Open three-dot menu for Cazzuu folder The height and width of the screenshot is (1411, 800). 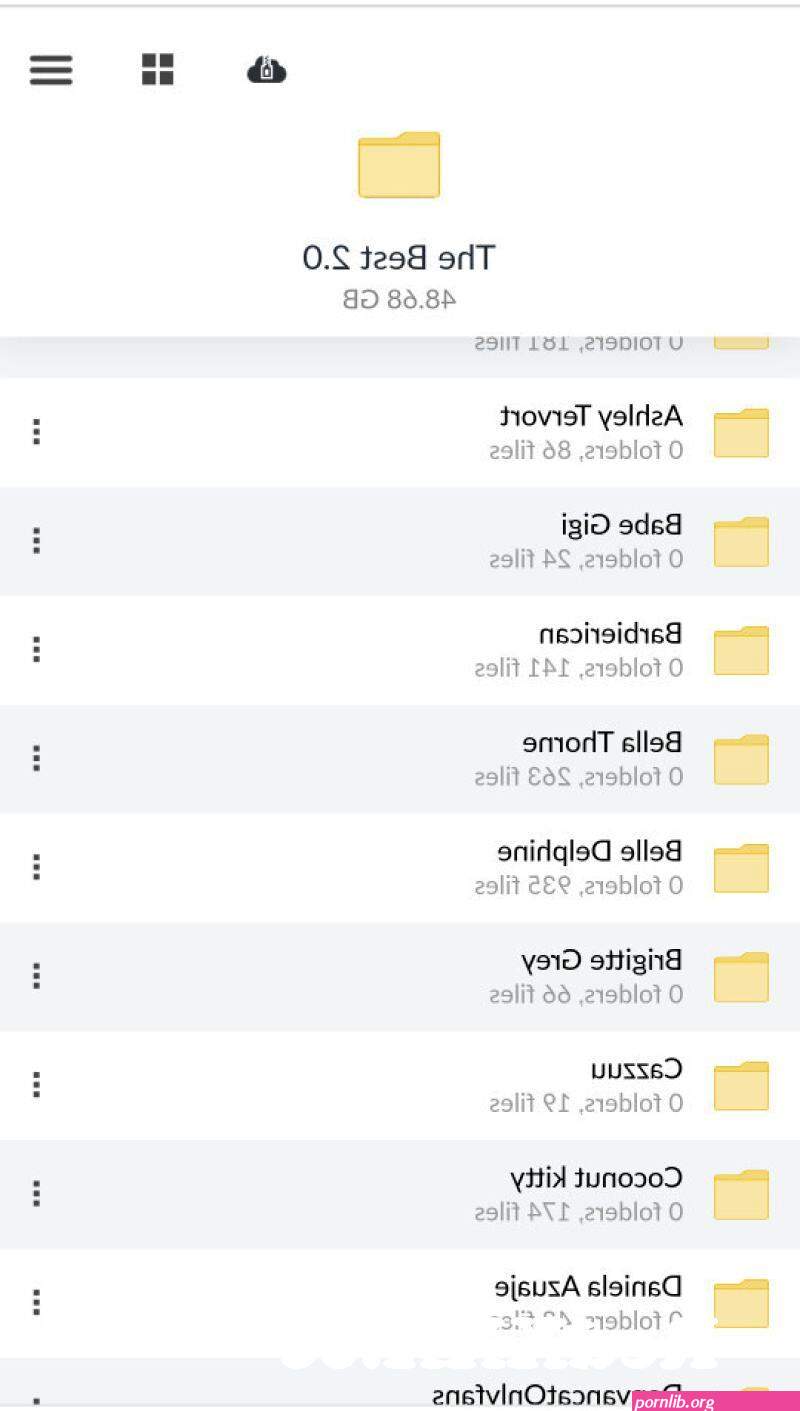(37, 1085)
